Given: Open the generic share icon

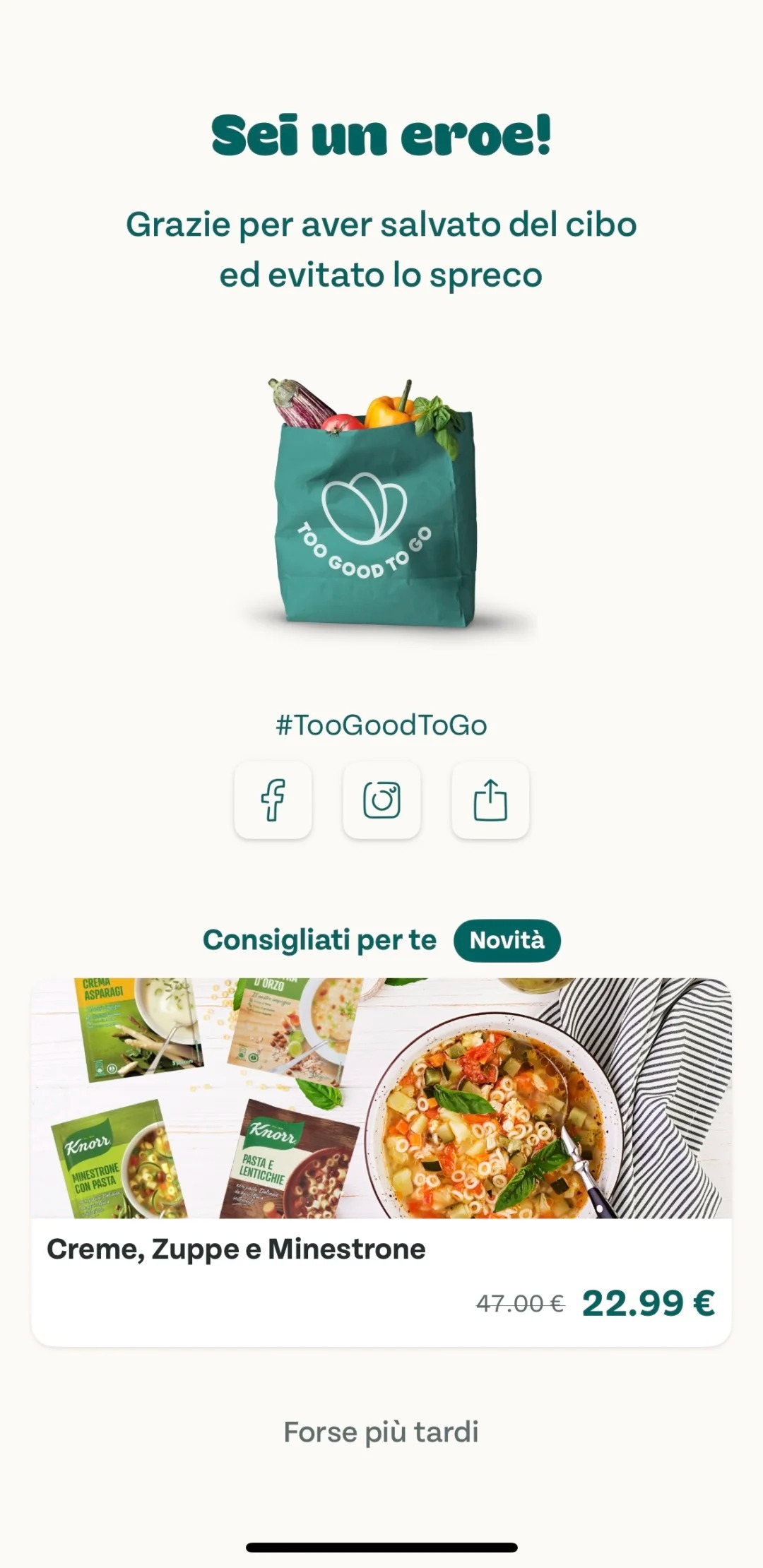Looking at the screenshot, I should [490, 800].
